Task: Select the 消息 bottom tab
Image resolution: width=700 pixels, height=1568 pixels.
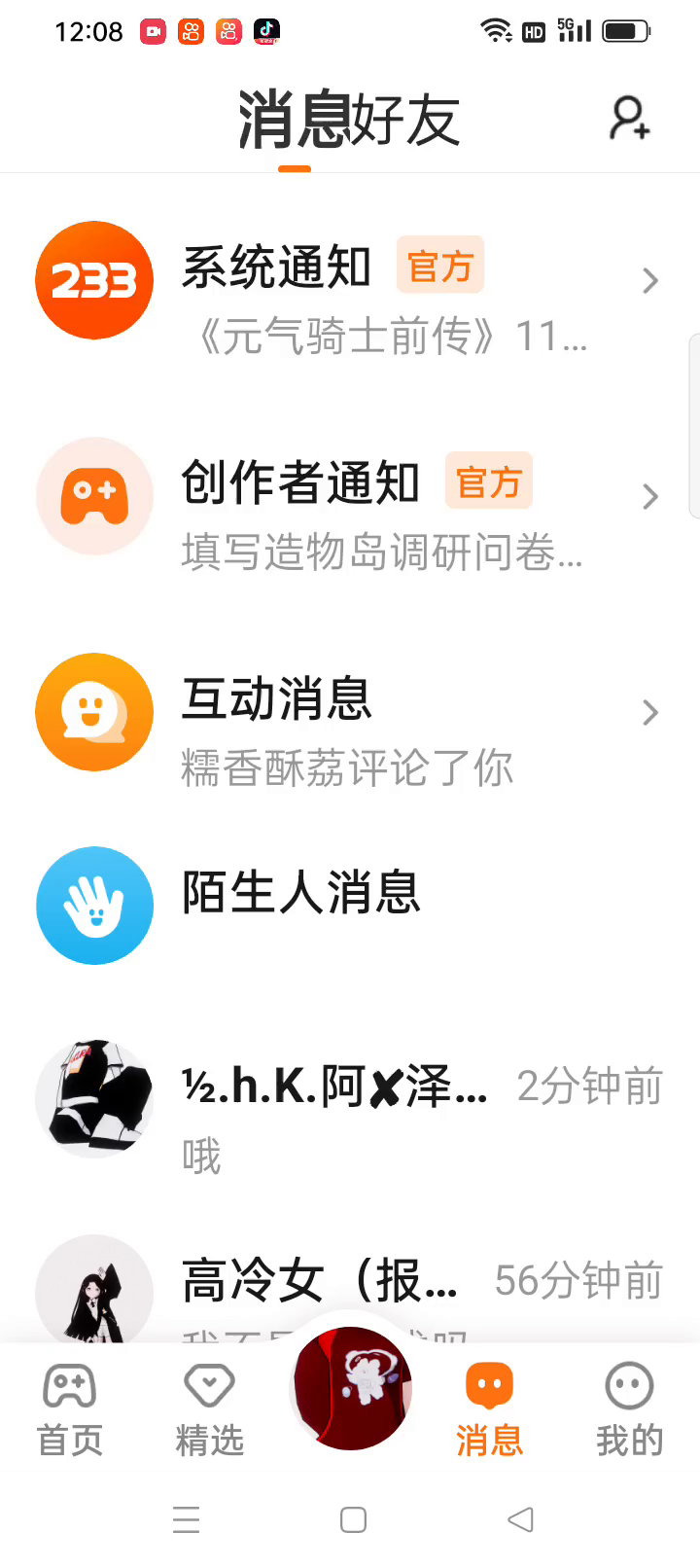Action: click(x=490, y=1408)
